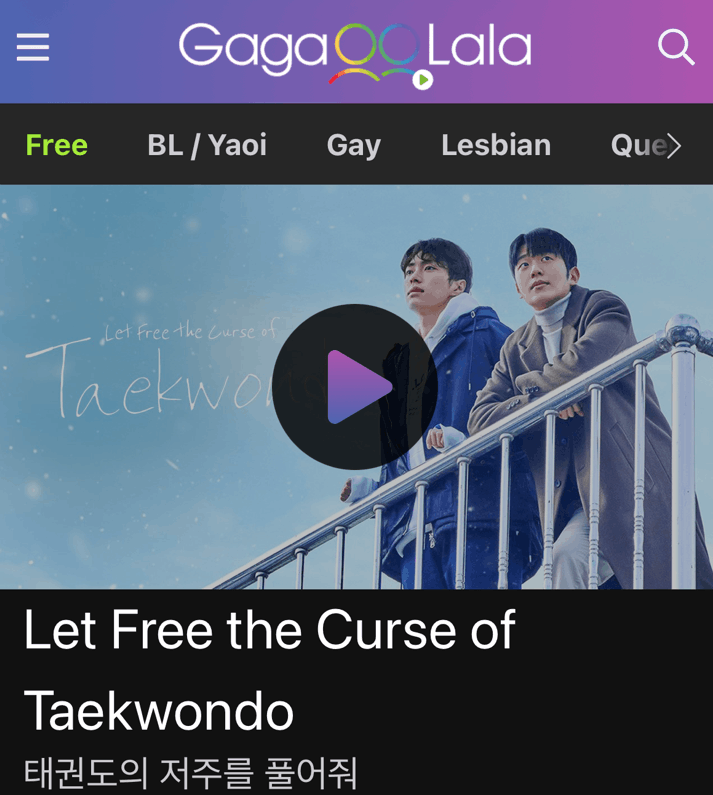Switch to the Gay category
This screenshot has height=795, width=713.
(x=354, y=145)
